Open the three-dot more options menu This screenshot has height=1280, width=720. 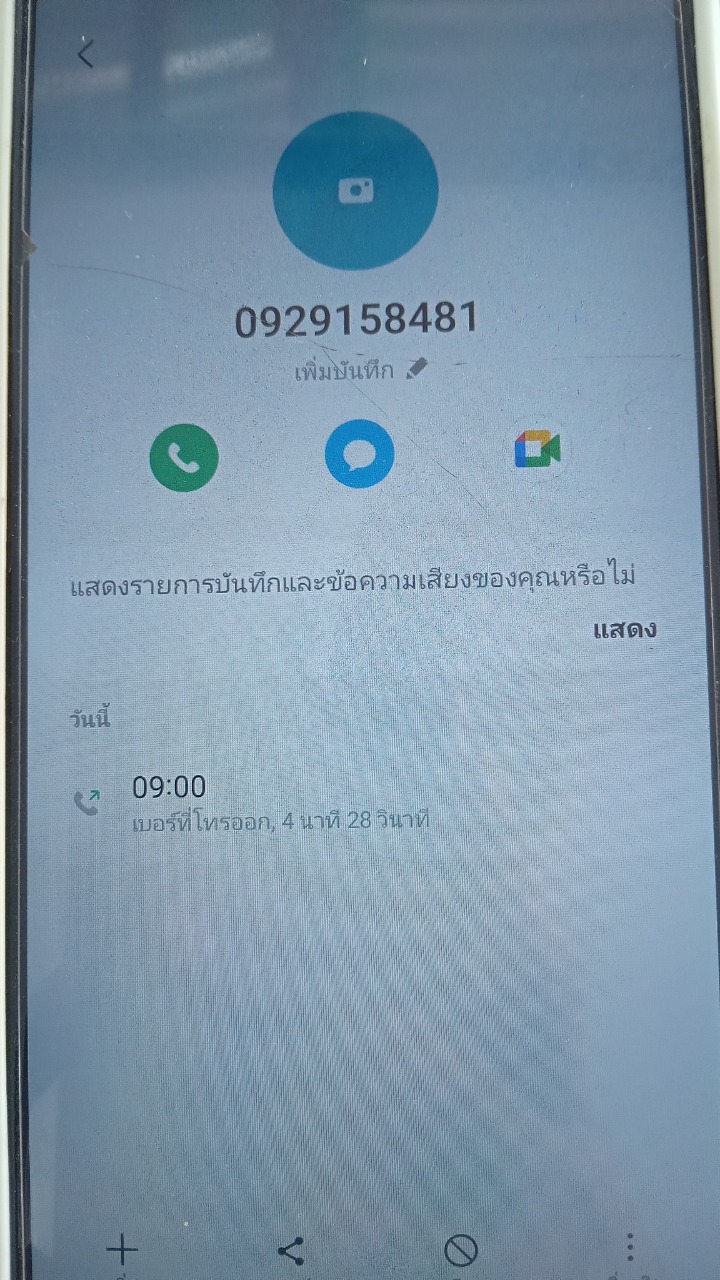pos(630,1247)
